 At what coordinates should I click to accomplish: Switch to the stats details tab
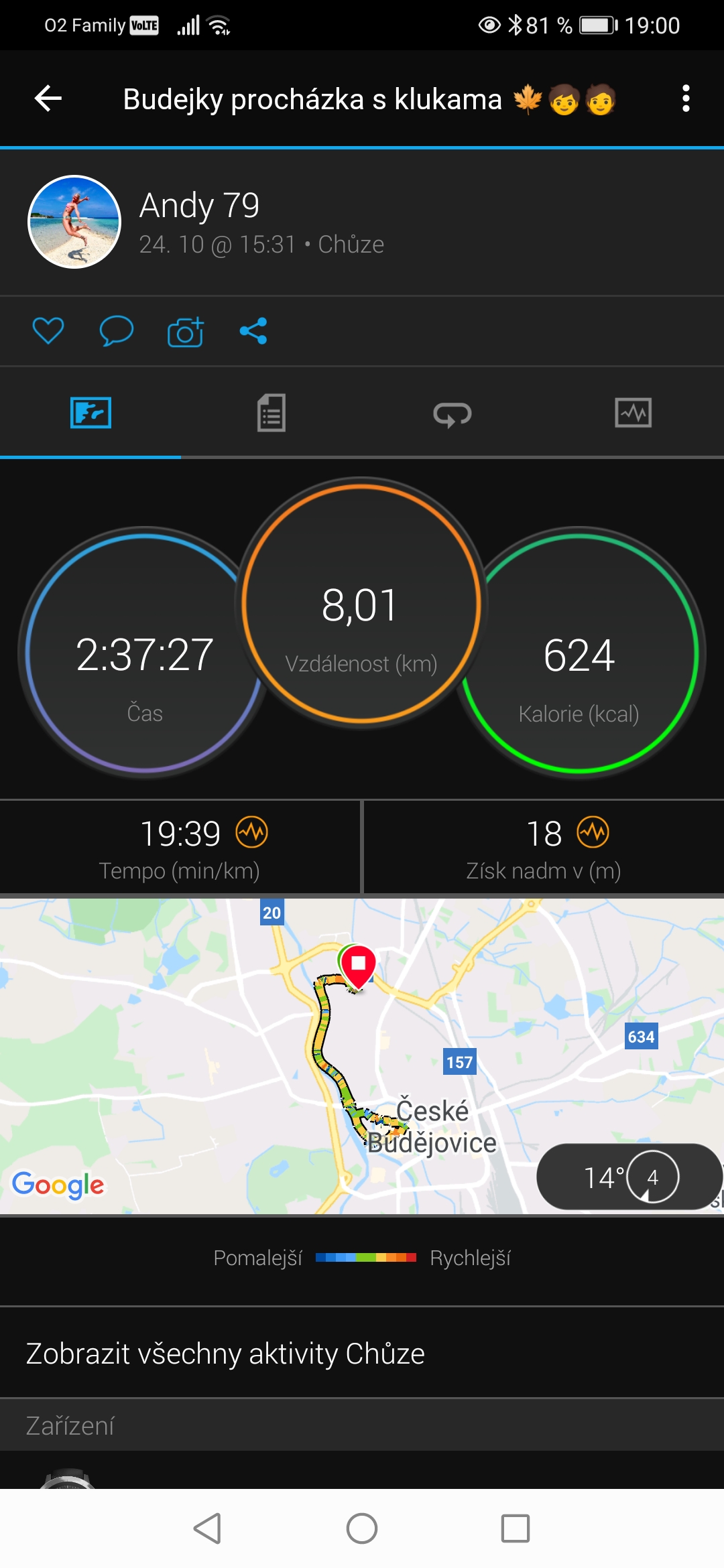(x=271, y=413)
